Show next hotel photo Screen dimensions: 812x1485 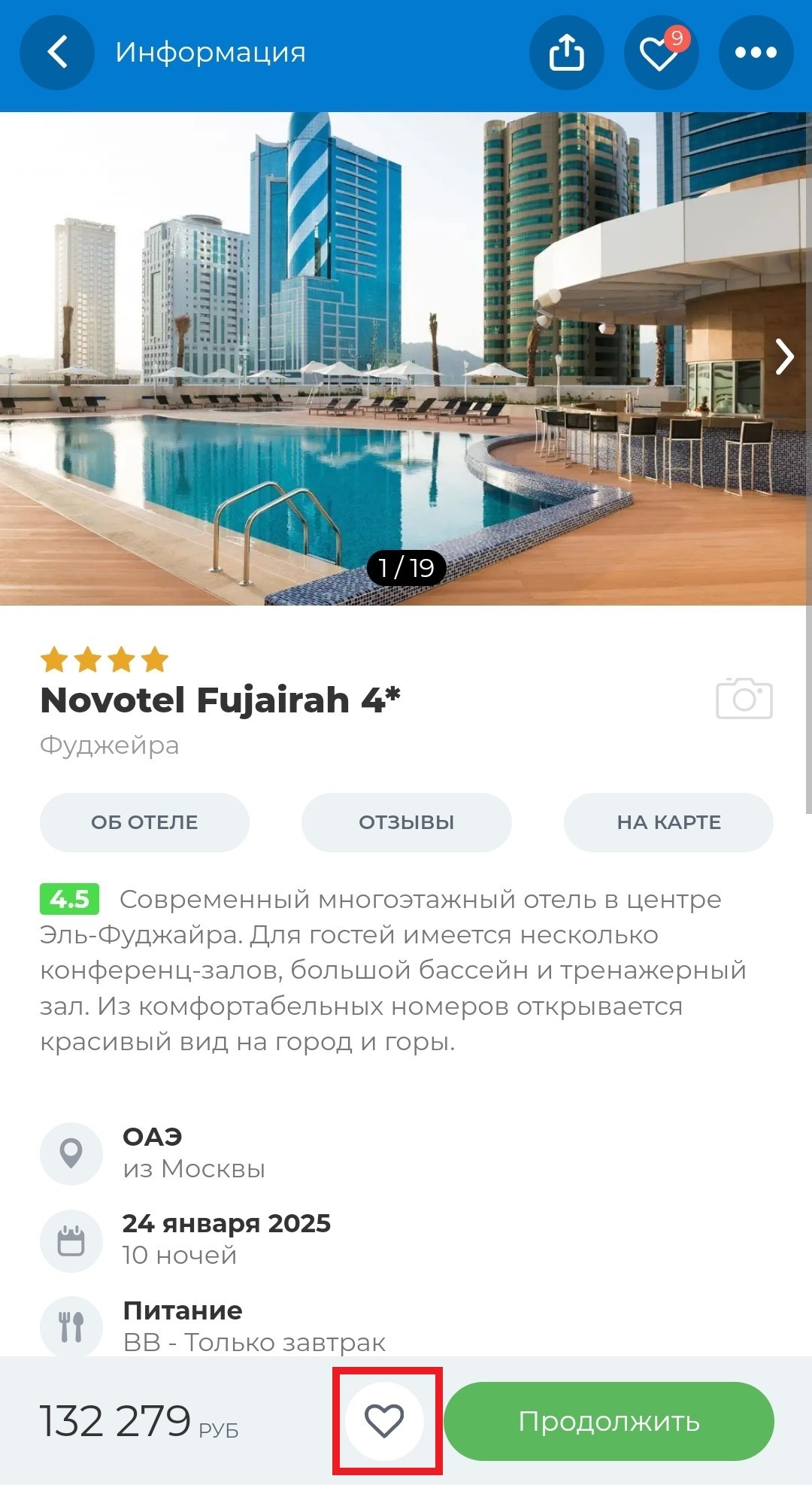point(784,357)
